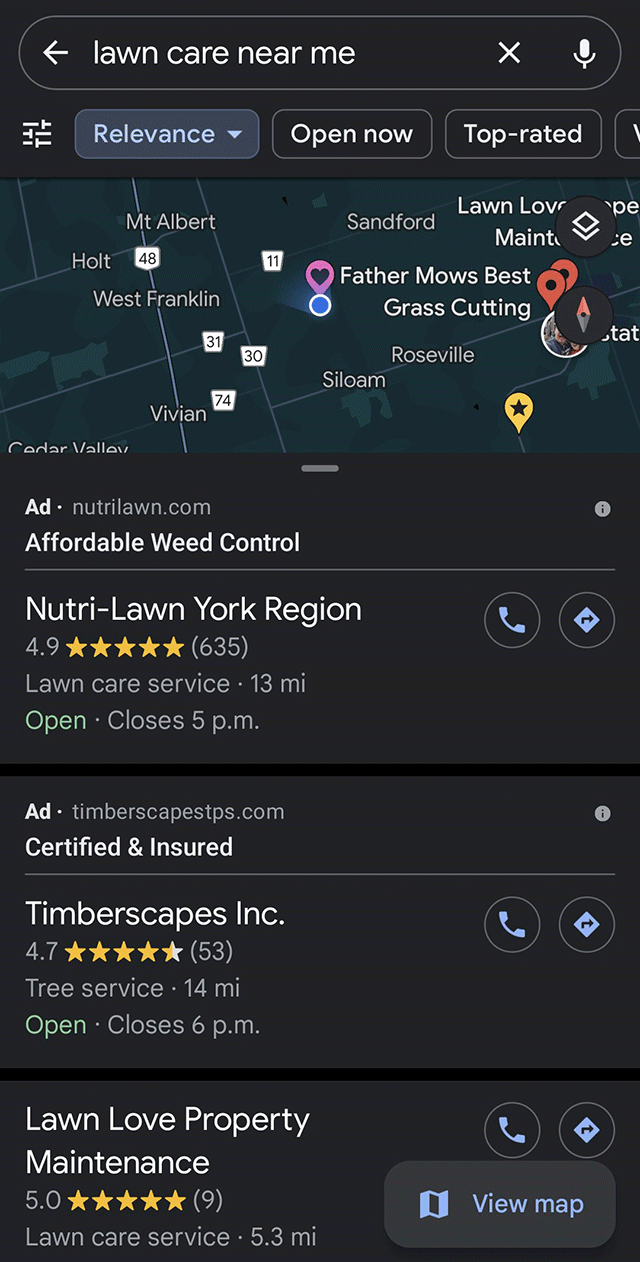
Task: Open Lawn Love Property Maintenance details
Action: point(167,1140)
